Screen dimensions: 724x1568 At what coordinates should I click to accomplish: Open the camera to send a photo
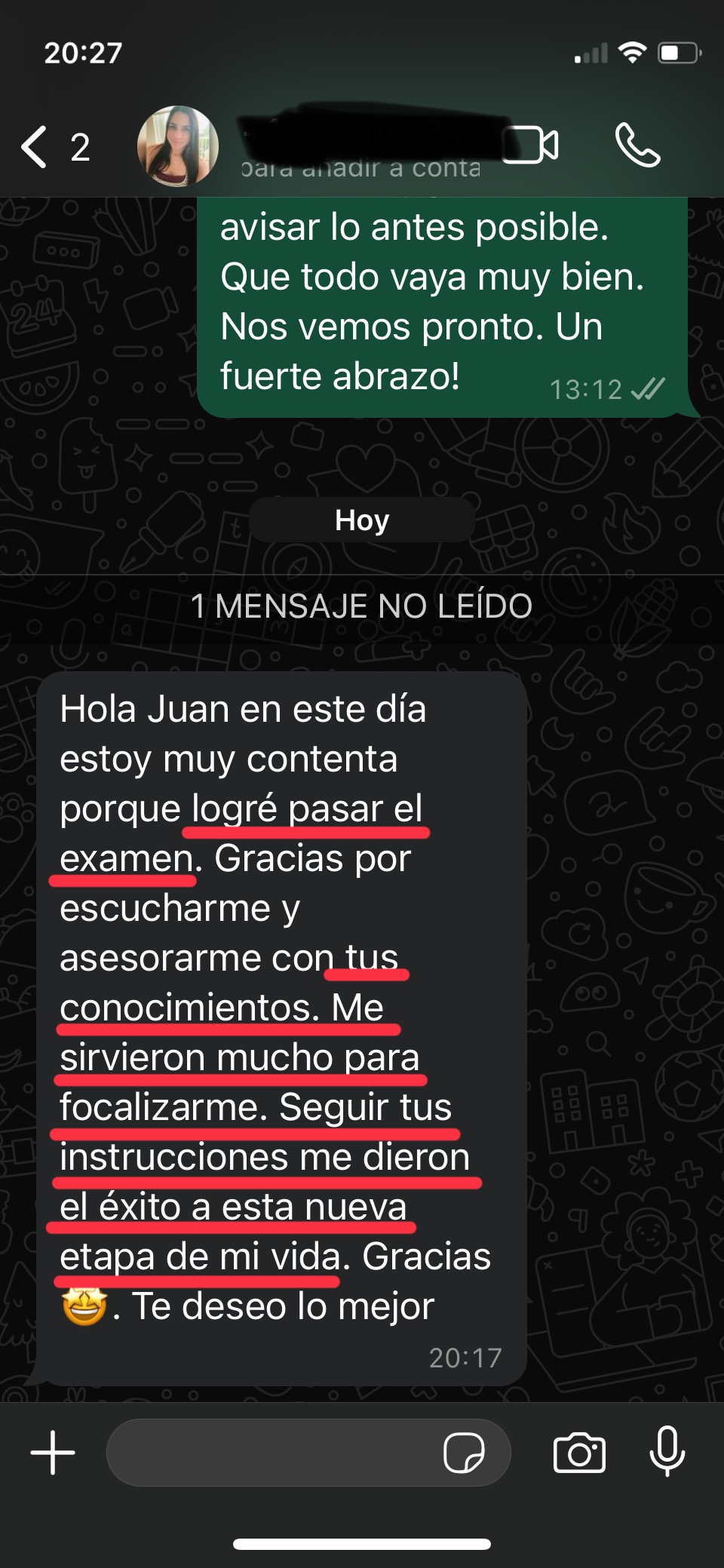[x=579, y=1452]
